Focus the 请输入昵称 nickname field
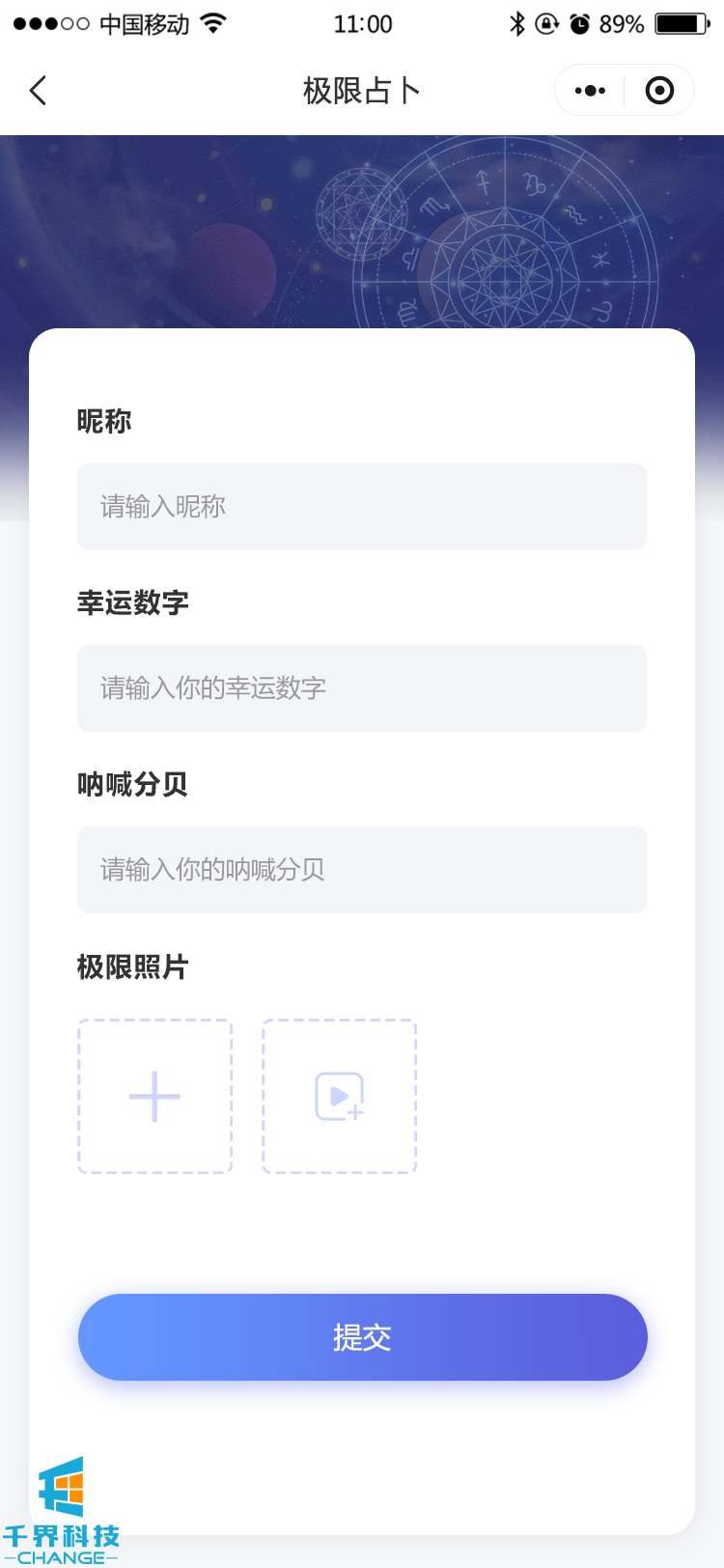This screenshot has height=1568, width=724. pyautogui.click(x=362, y=507)
